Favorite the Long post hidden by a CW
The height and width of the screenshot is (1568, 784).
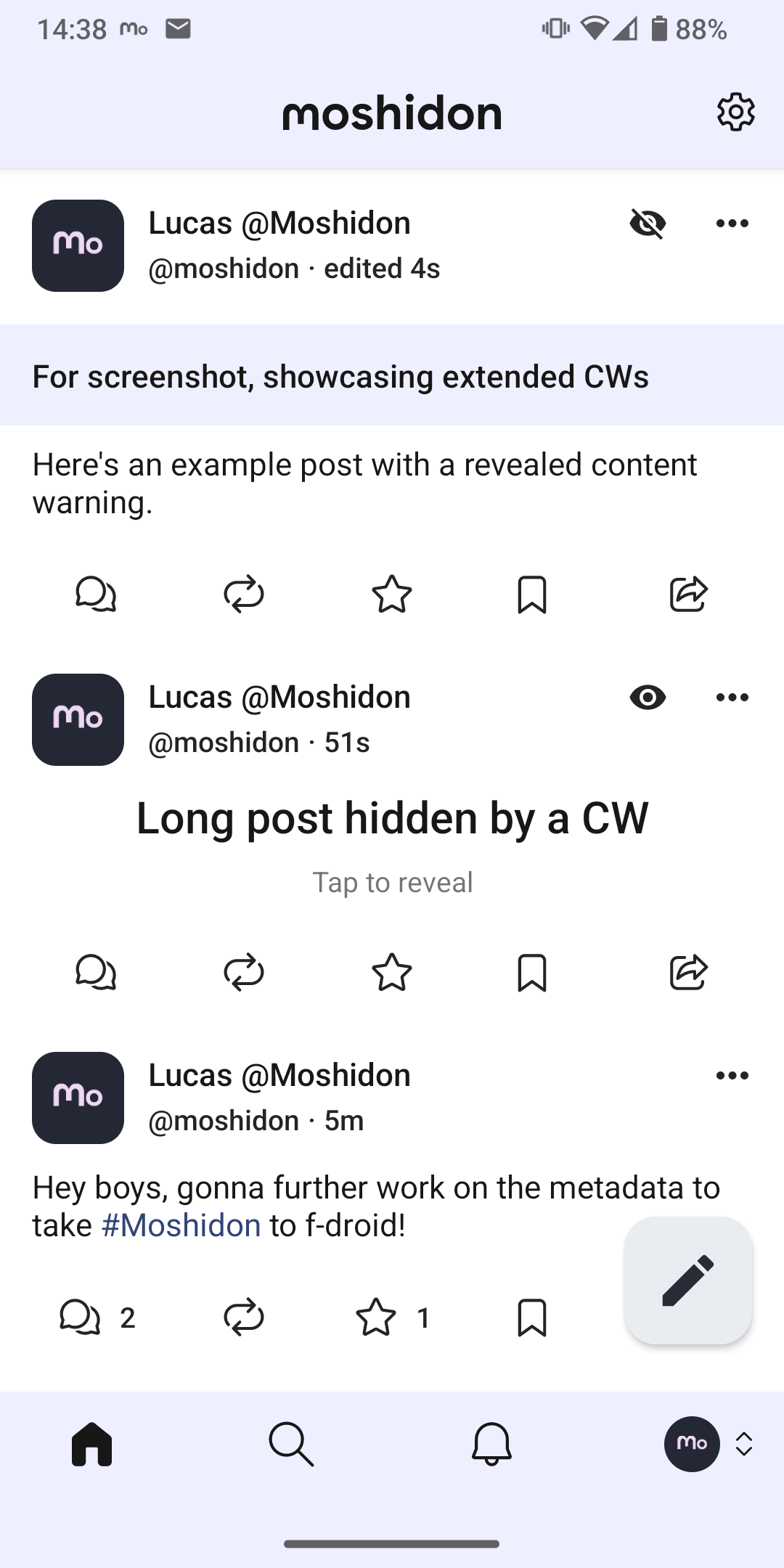point(392,972)
